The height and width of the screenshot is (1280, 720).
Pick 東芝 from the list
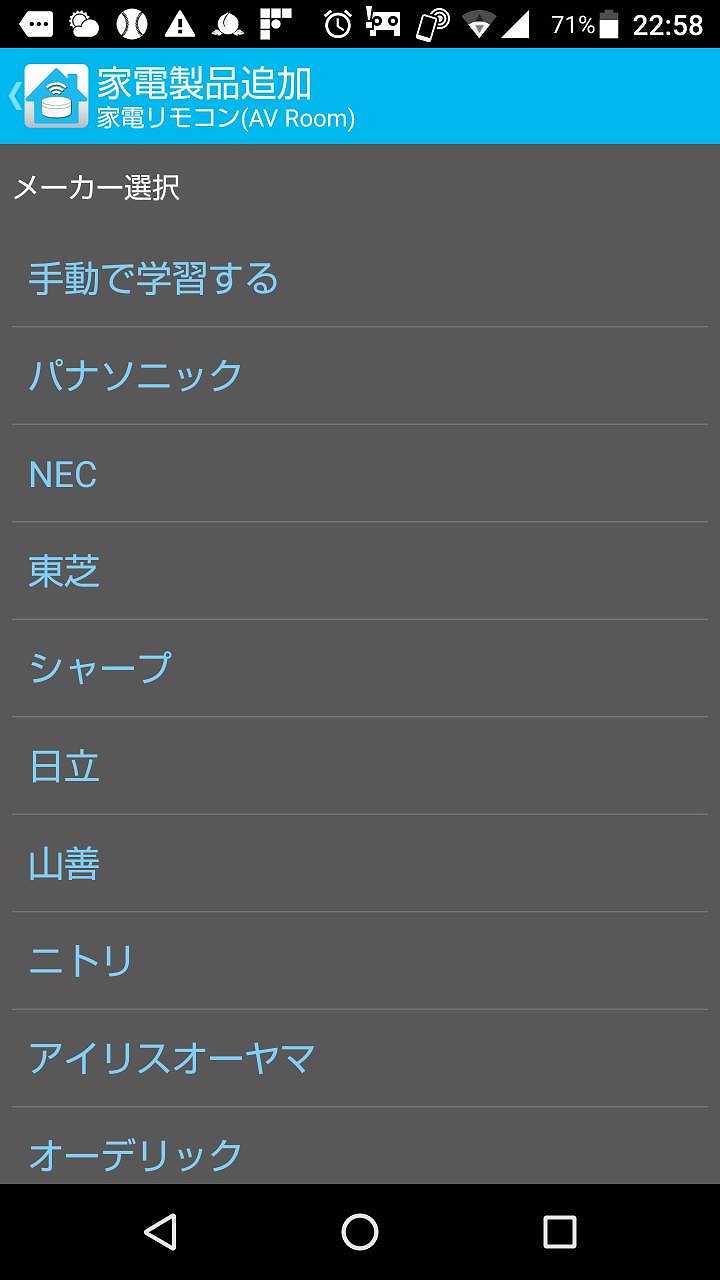point(64,571)
